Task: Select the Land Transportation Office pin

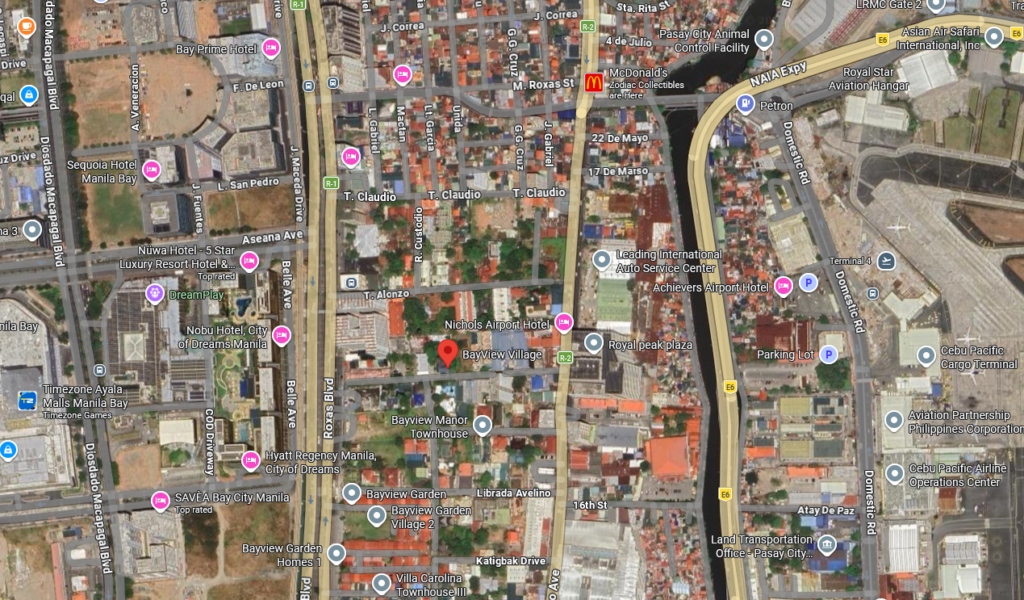Action: click(826, 545)
